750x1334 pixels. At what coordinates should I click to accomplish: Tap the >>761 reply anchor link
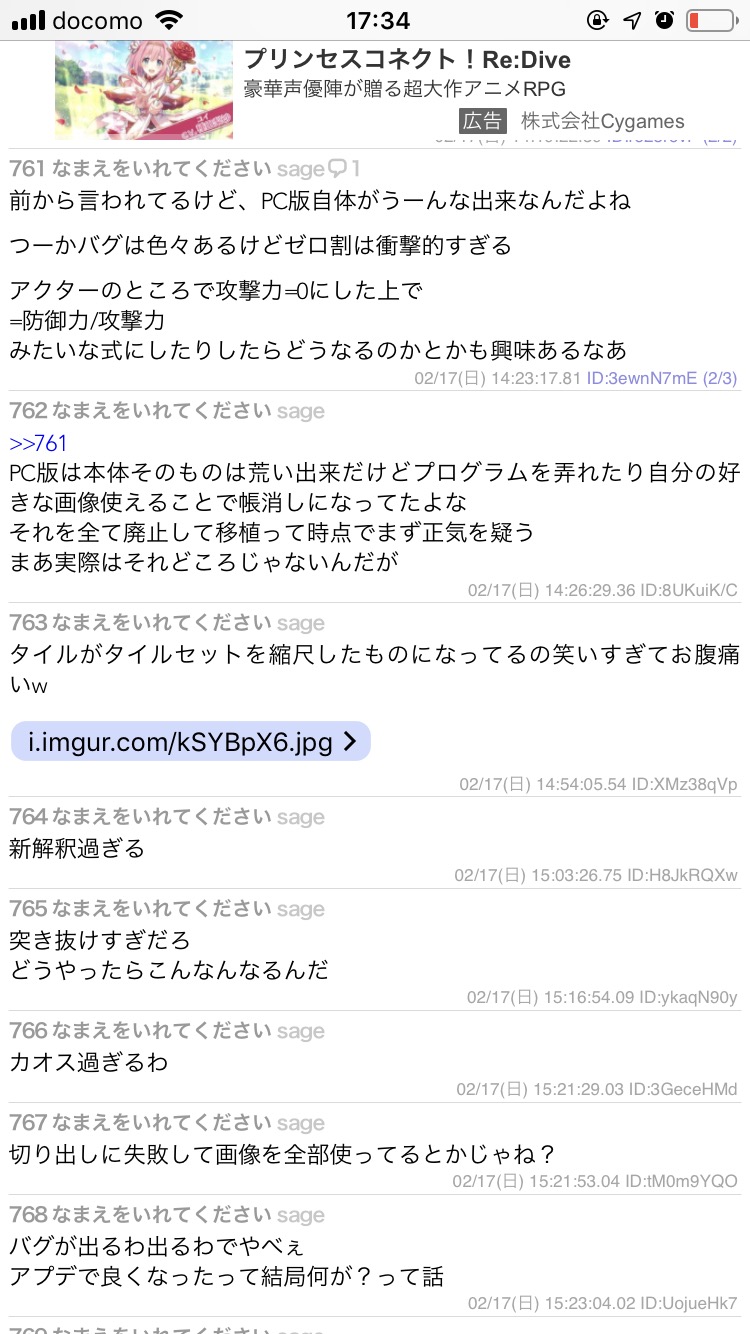click(x=38, y=443)
